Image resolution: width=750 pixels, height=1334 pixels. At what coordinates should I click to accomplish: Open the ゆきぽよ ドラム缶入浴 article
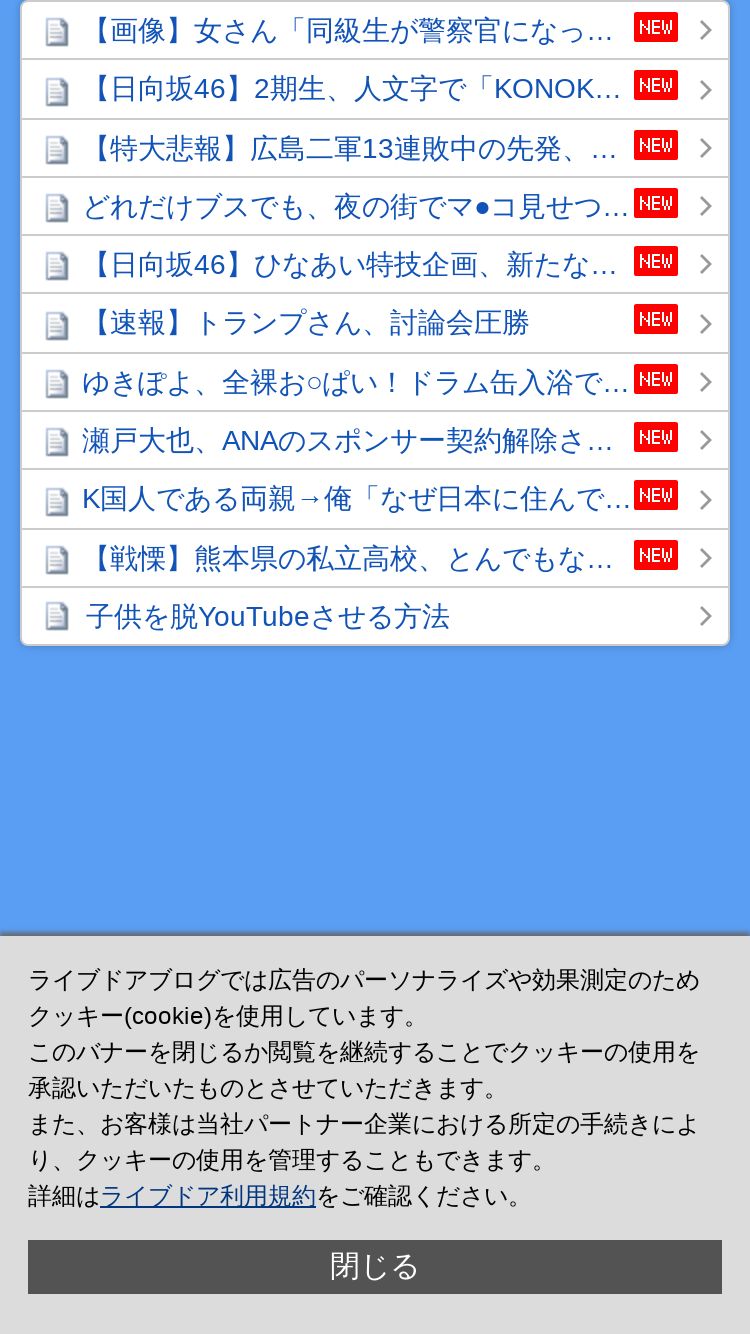coord(375,382)
